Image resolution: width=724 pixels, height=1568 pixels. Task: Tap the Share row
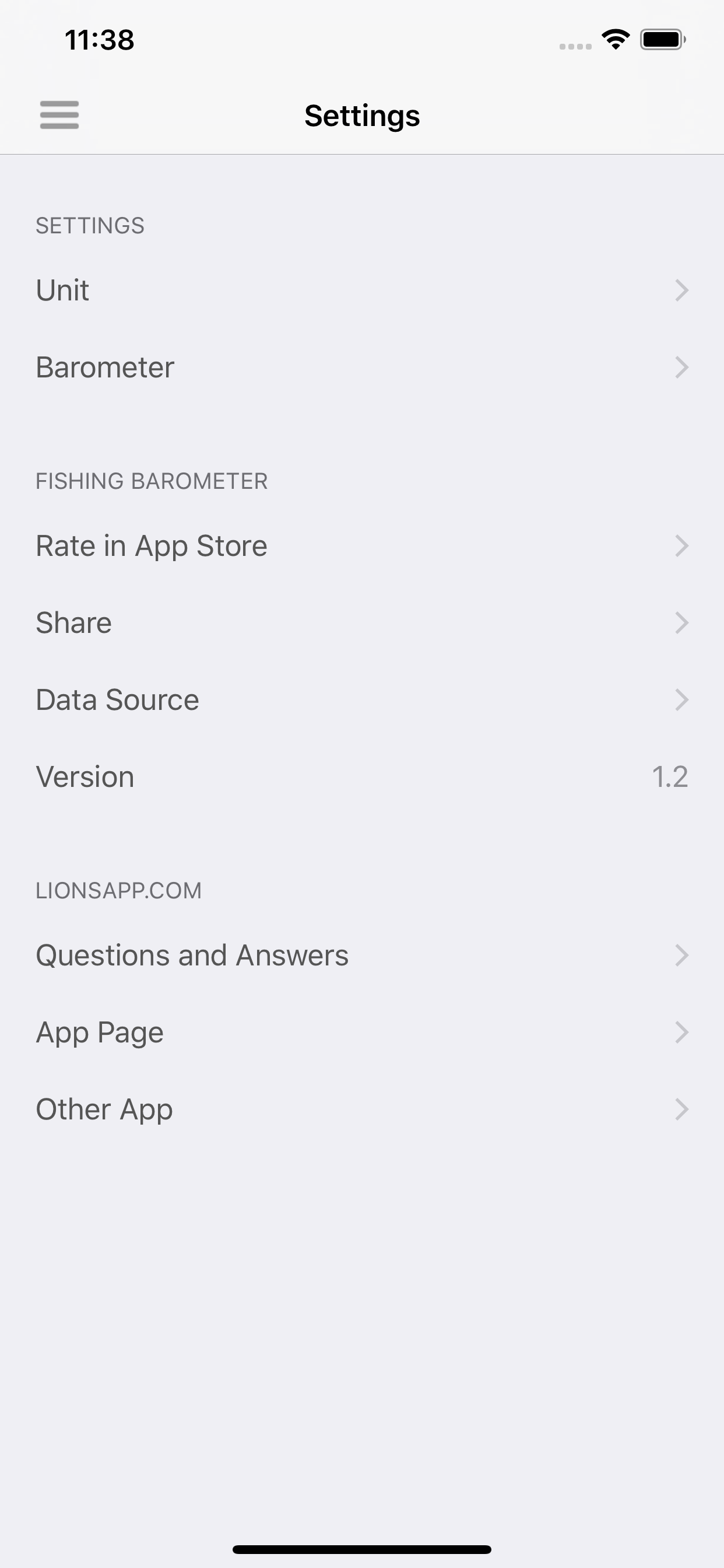point(362,622)
